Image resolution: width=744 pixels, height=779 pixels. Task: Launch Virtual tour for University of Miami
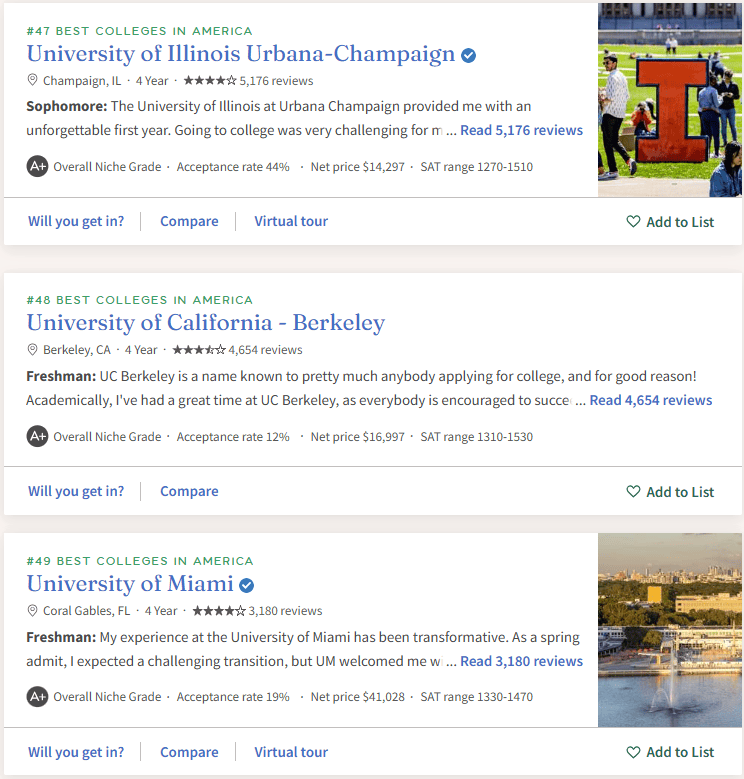(290, 752)
